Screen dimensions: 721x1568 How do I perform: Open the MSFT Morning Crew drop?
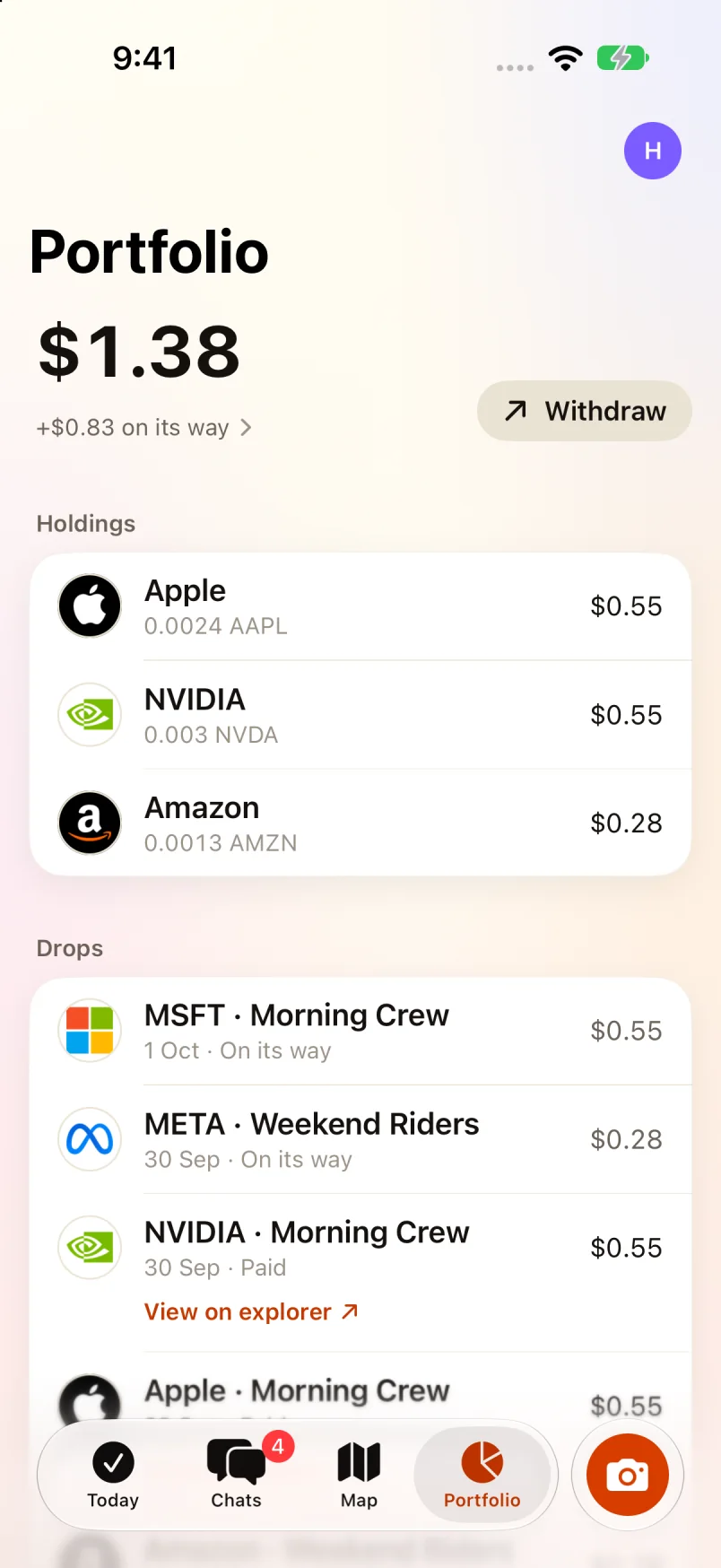(x=360, y=1032)
